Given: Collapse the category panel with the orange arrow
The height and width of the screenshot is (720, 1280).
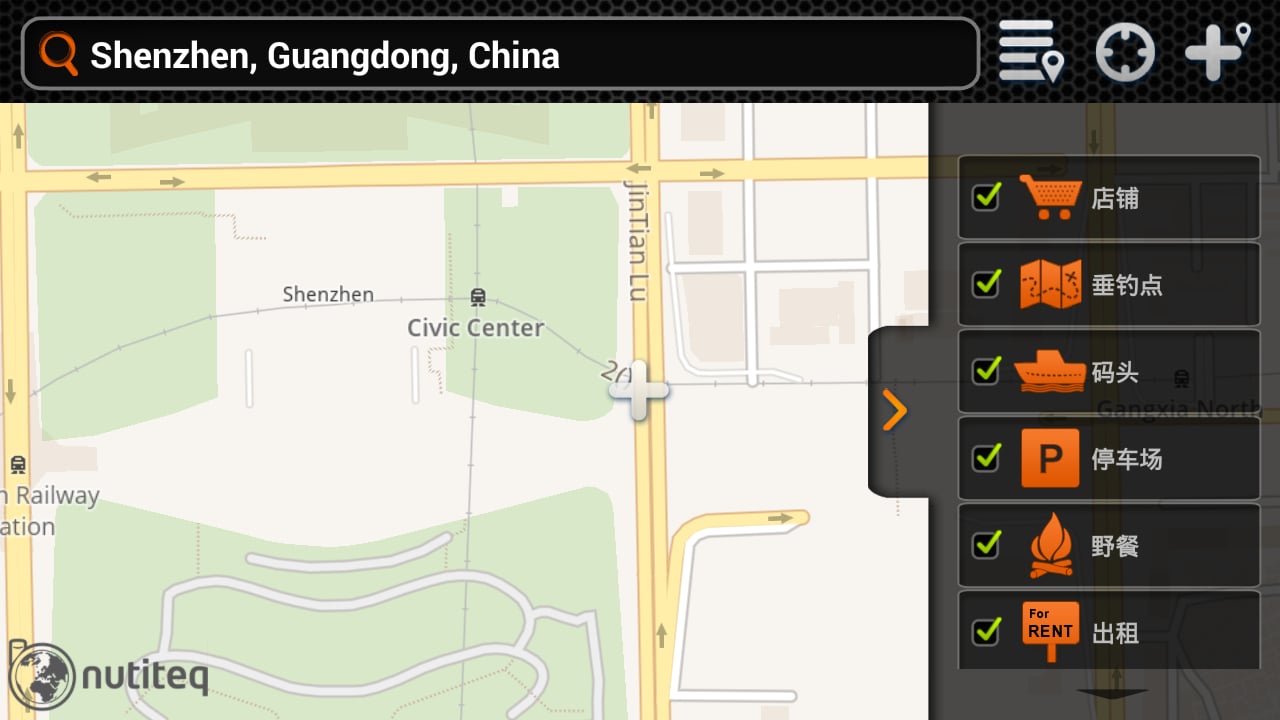Looking at the screenshot, I should (x=895, y=411).
